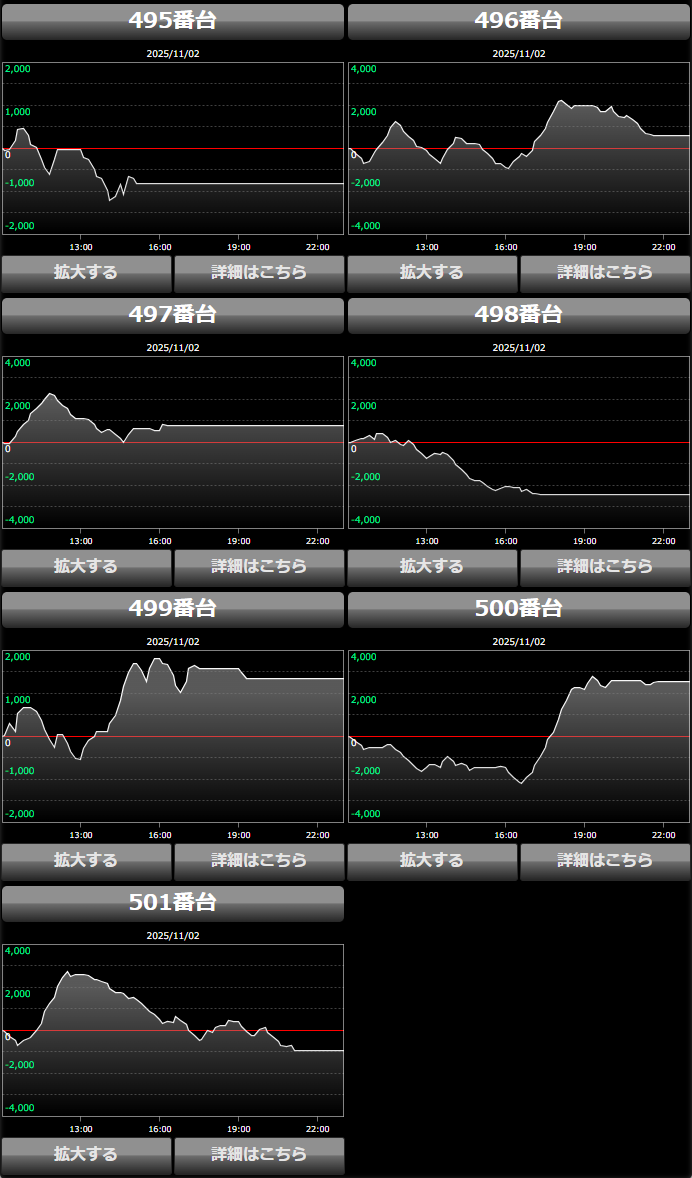Tap 拡大する under 499番台
Viewport: 692px width, 1178px height.
pos(86,860)
